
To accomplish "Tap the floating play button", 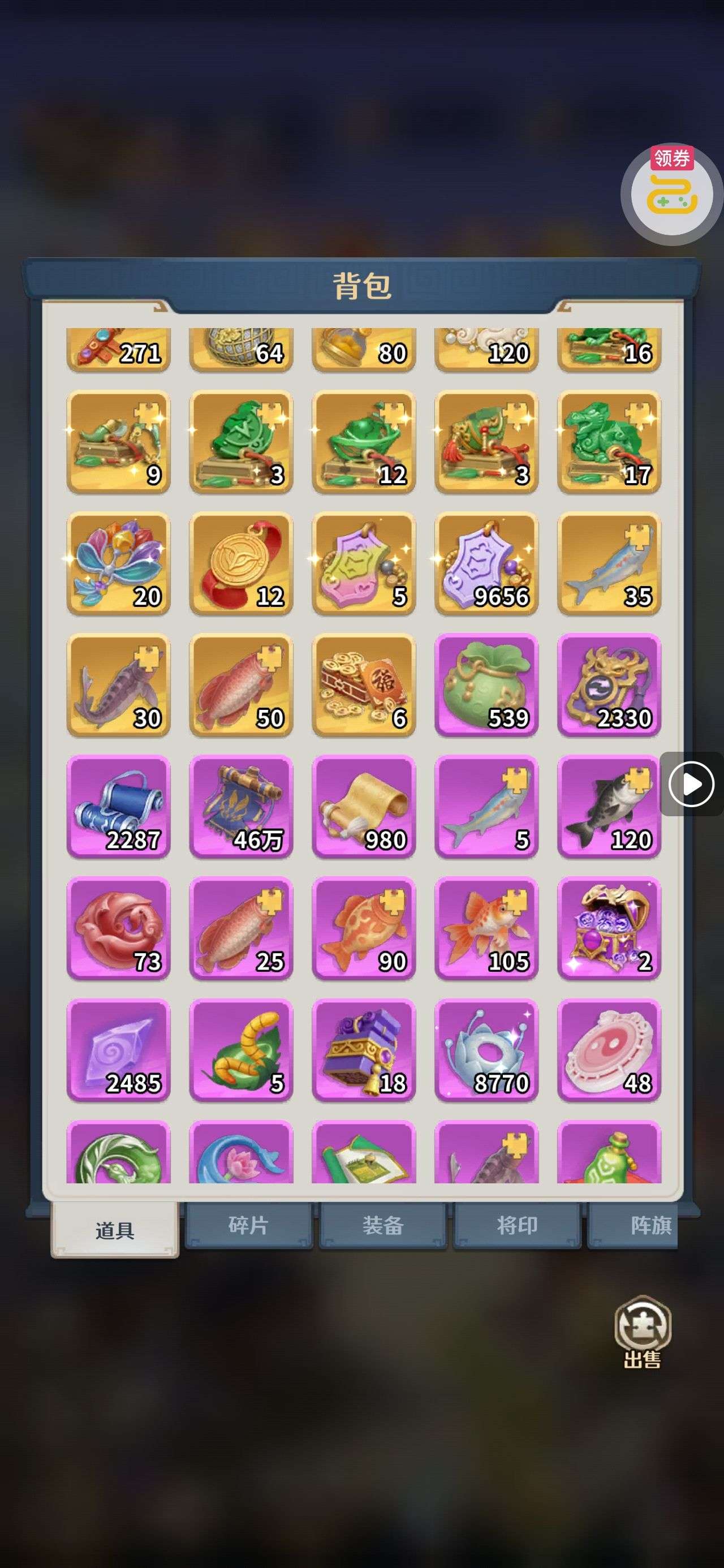I will [x=691, y=784].
